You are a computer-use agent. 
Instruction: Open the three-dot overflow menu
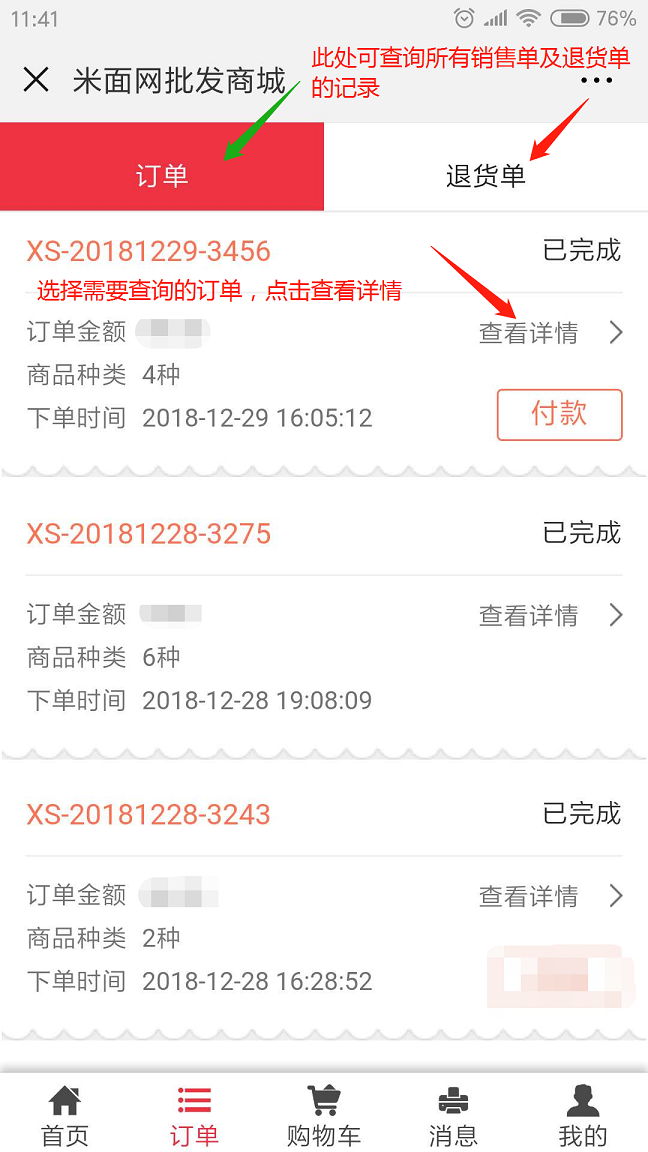click(596, 80)
